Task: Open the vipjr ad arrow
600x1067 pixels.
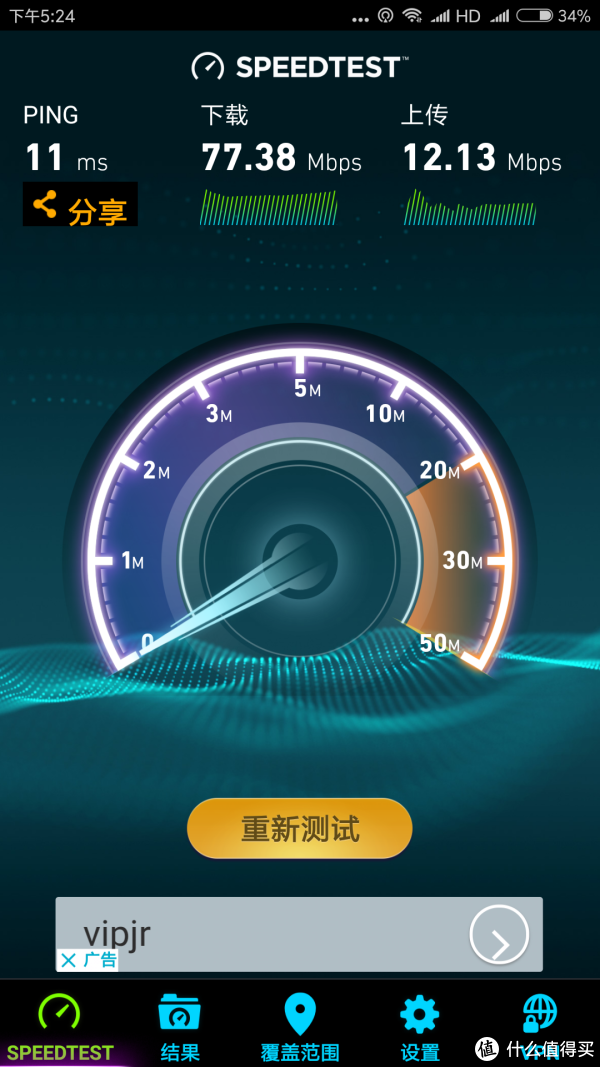Action: coord(499,934)
